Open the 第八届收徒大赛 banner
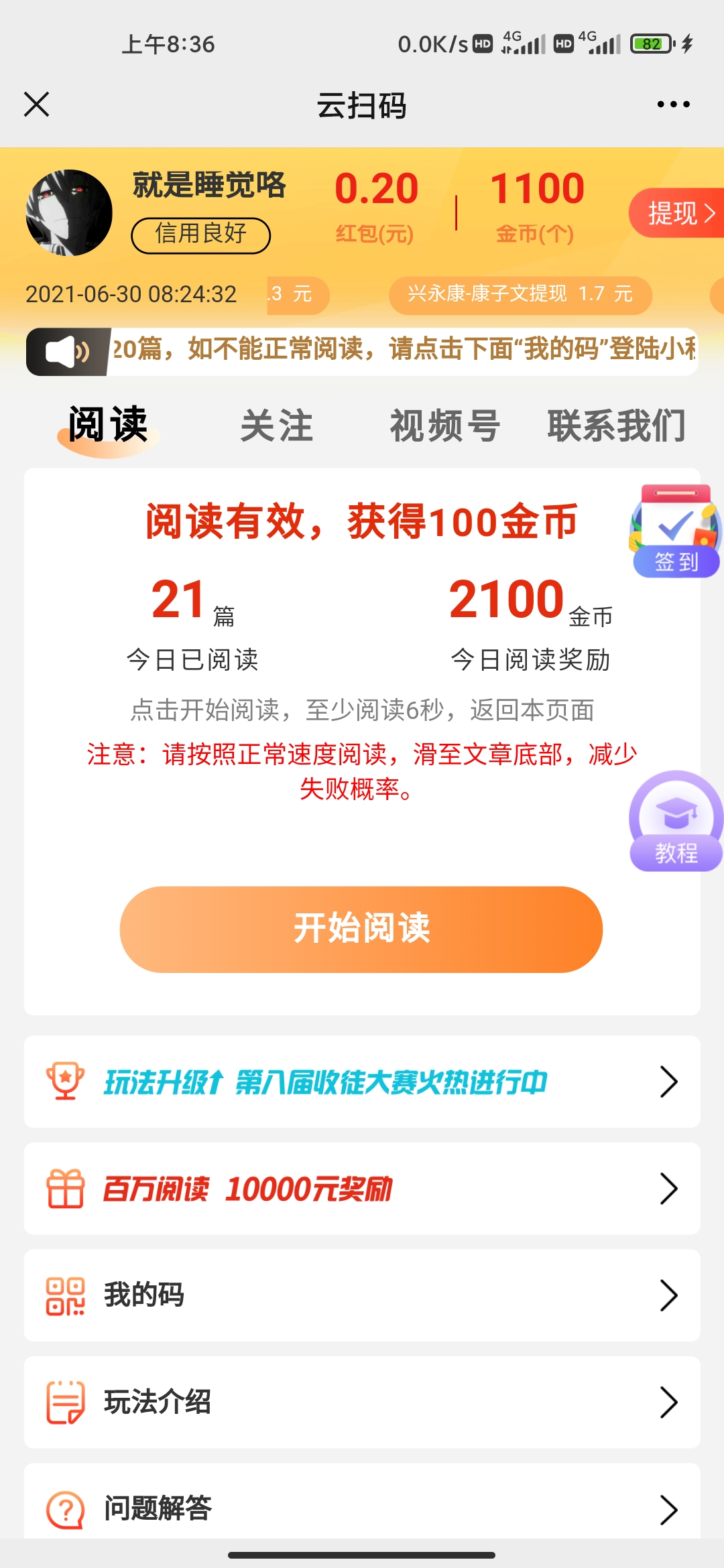 [x=362, y=1082]
